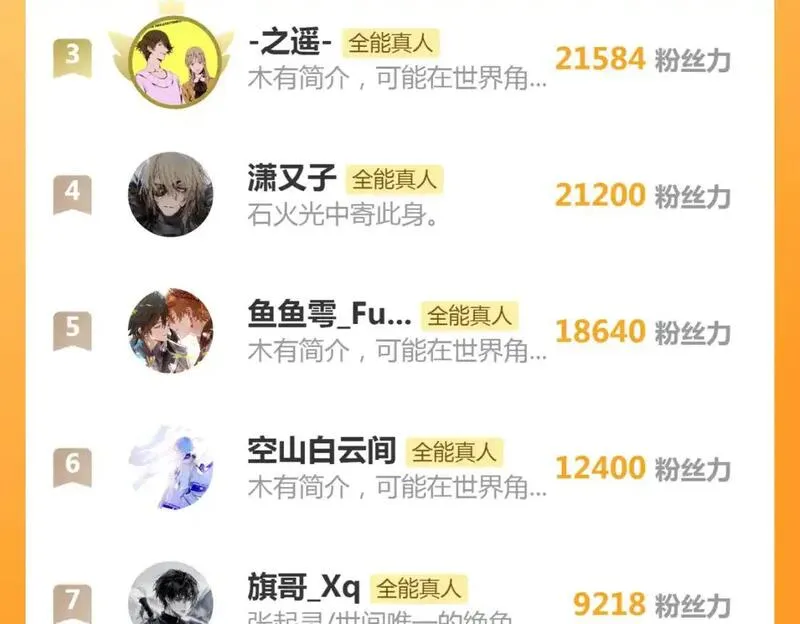Open 空山白云间's profile row
The image size is (800, 624).
point(400,467)
